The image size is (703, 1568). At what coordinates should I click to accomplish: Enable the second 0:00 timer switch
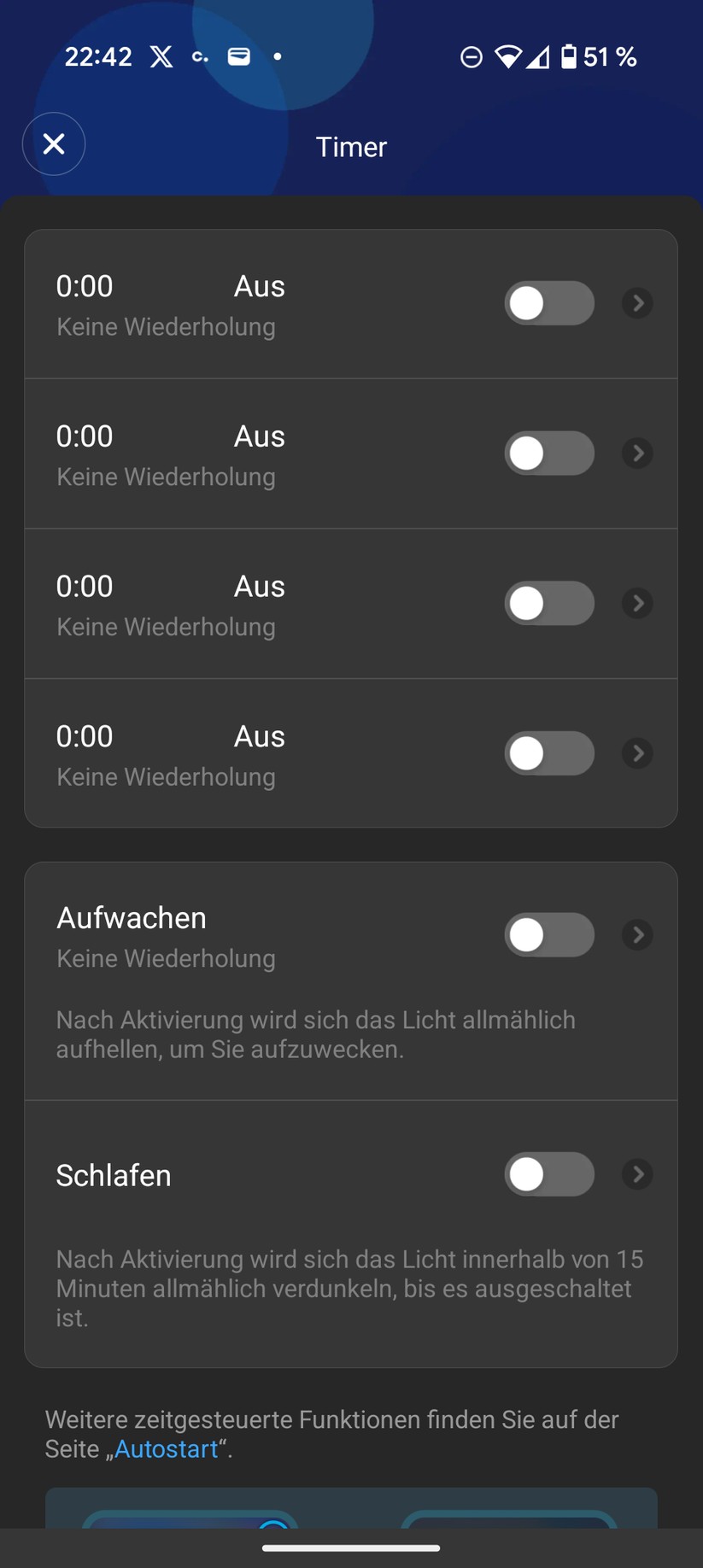549,453
